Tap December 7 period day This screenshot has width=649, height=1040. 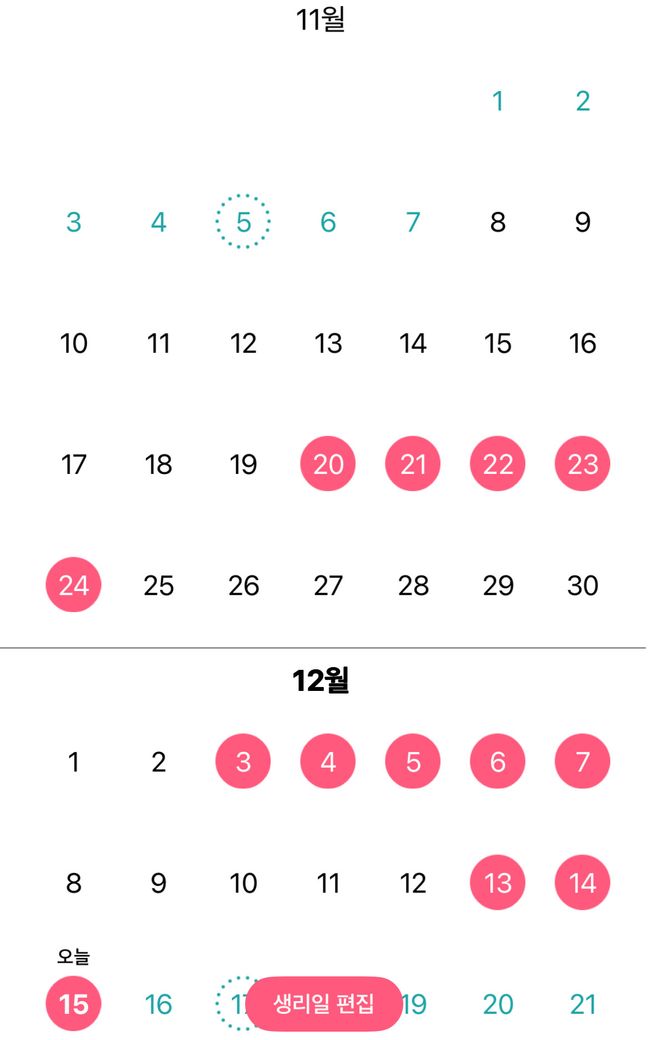point(582,762)
